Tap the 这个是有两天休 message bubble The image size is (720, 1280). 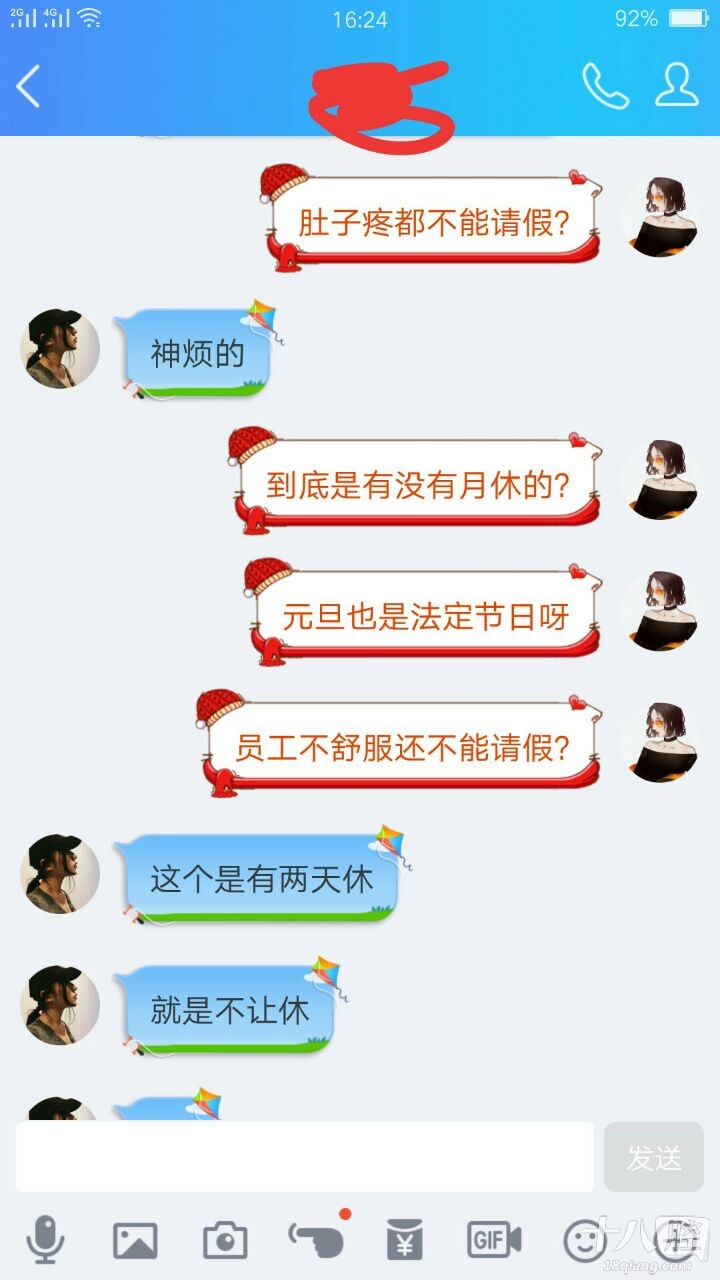click(x=260, y=878)
